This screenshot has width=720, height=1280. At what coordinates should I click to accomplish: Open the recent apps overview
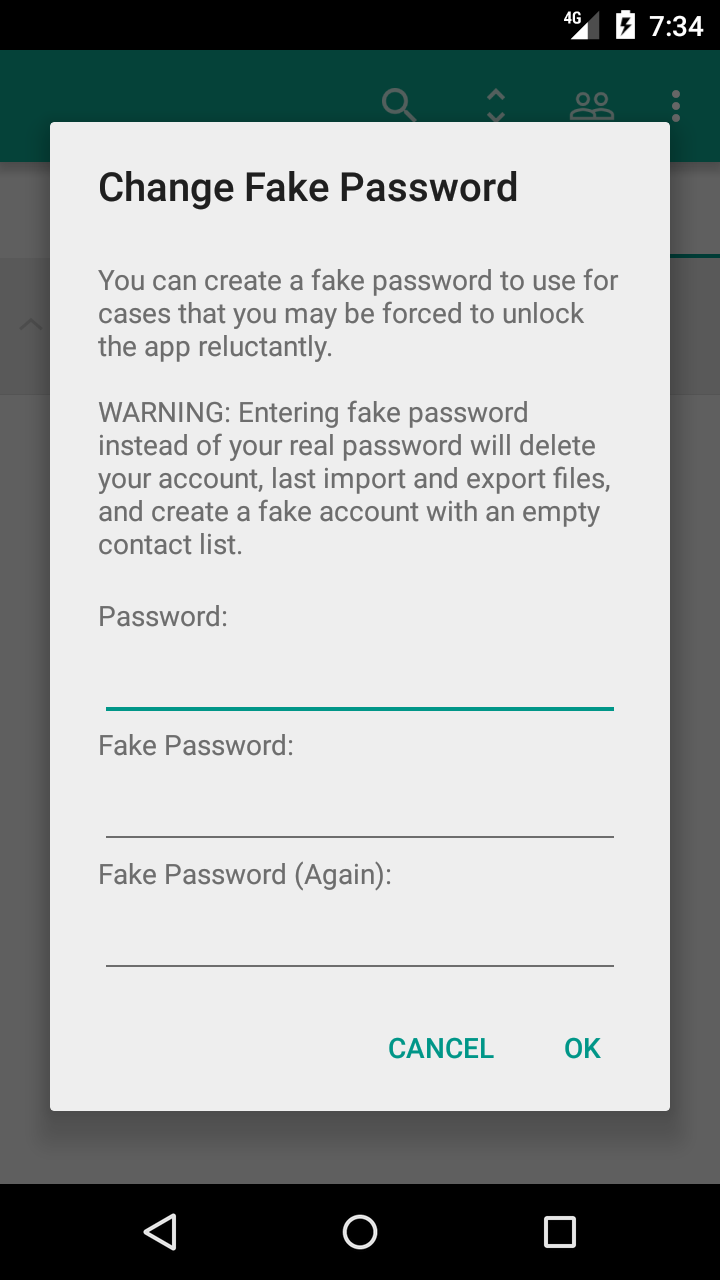[x=560, y=1232]
